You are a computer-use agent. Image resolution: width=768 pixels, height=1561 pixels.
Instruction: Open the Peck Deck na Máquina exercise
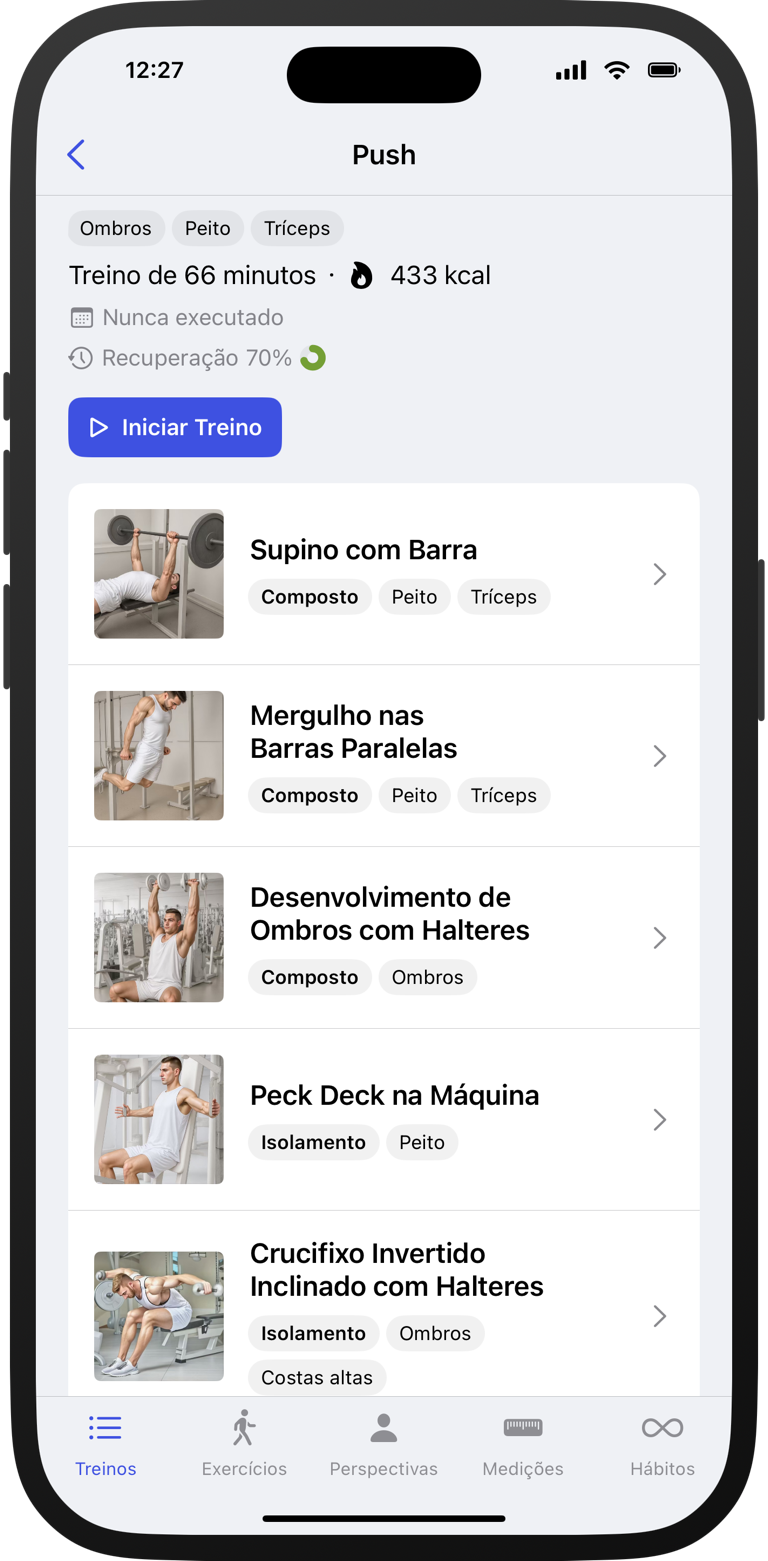383,1119
